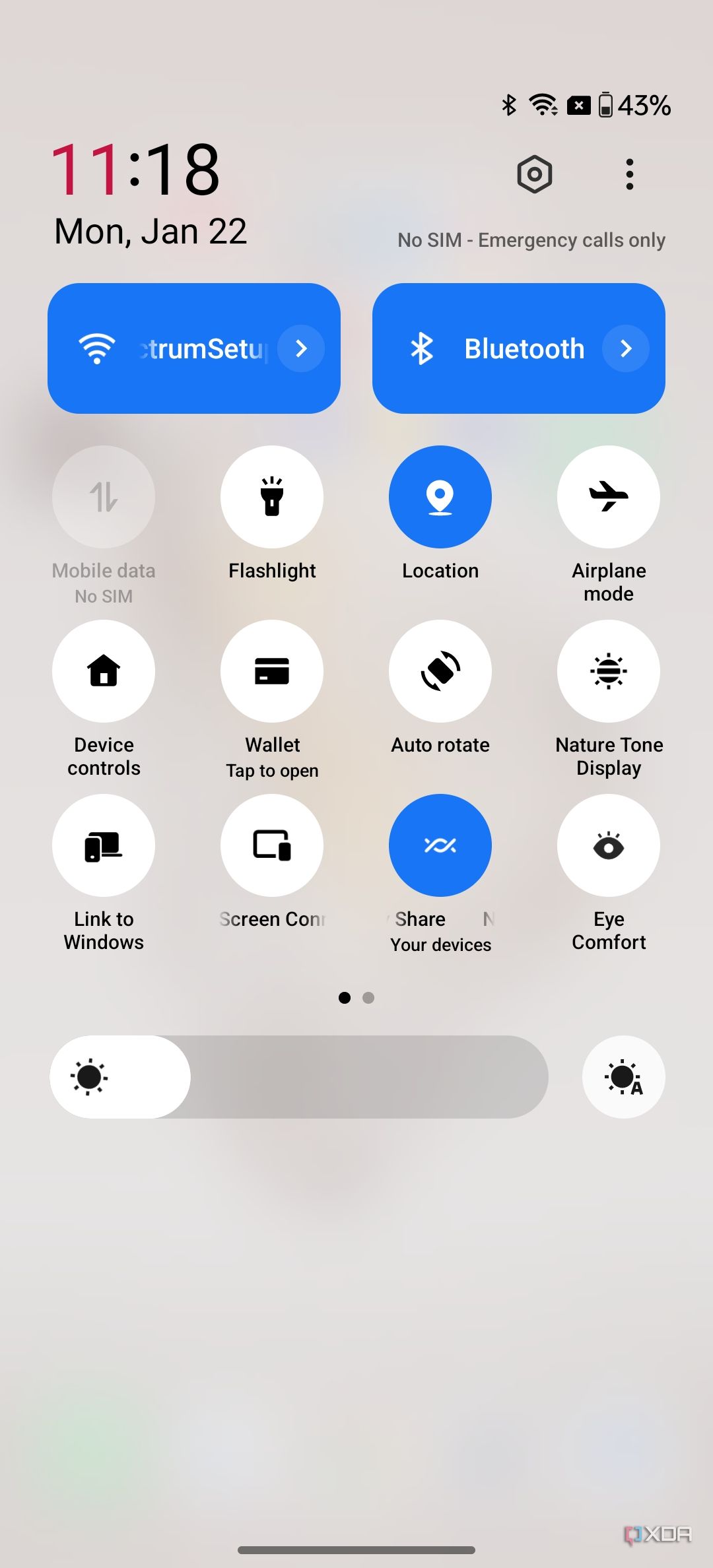Turn off Nearby Share tile
Viewport: 713px width, 1568px height.
[x=440, y=845]
